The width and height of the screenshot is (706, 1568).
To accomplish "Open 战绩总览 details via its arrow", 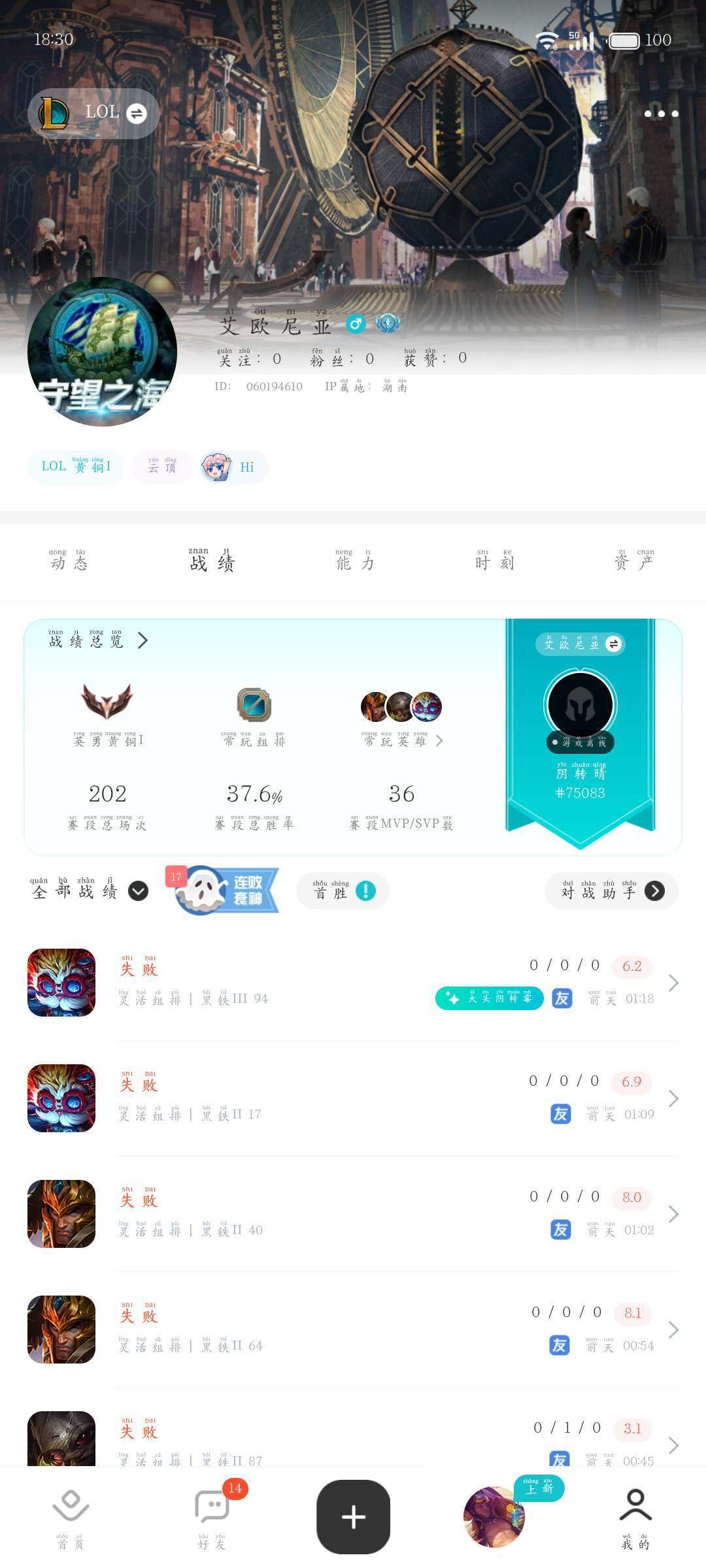I will (143, 640).
